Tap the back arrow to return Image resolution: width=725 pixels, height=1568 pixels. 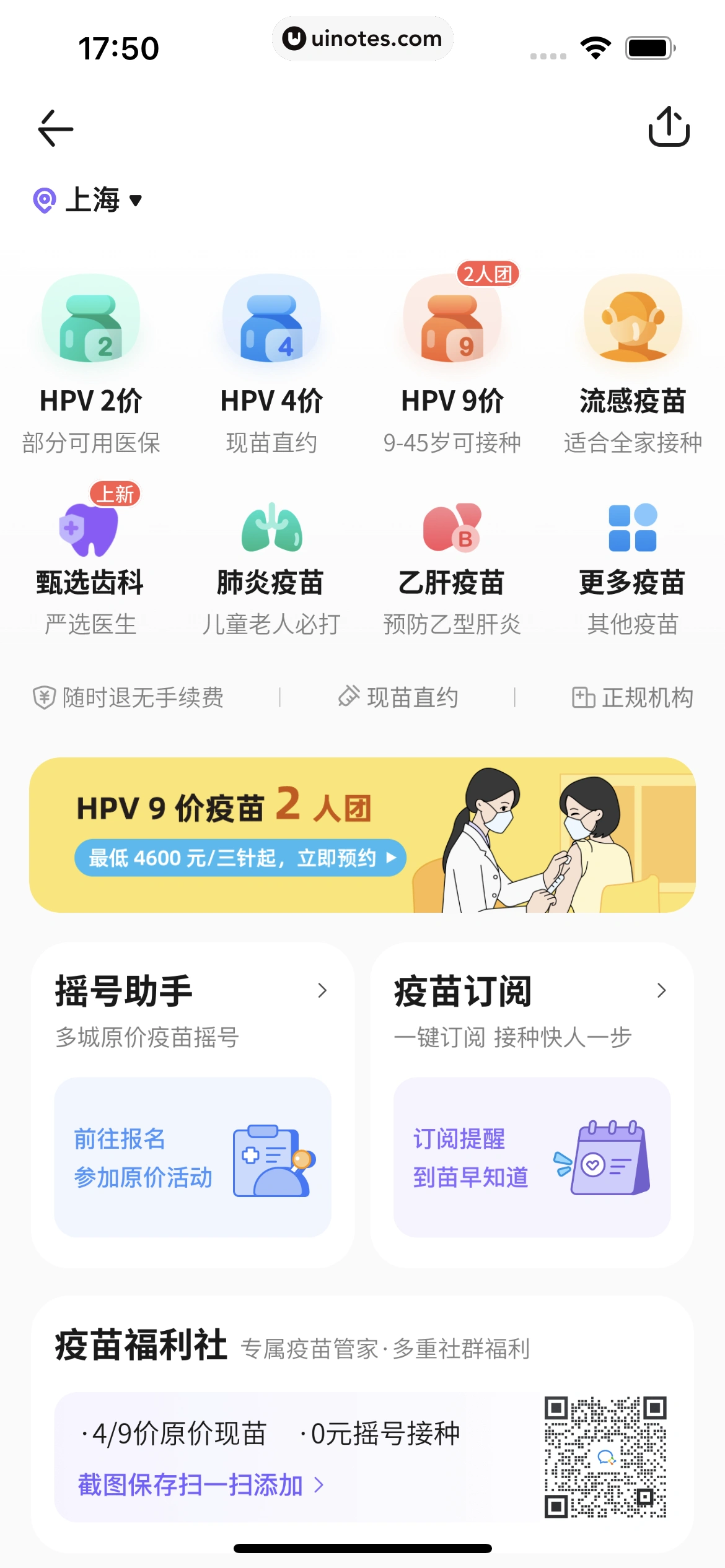[56, 128]
